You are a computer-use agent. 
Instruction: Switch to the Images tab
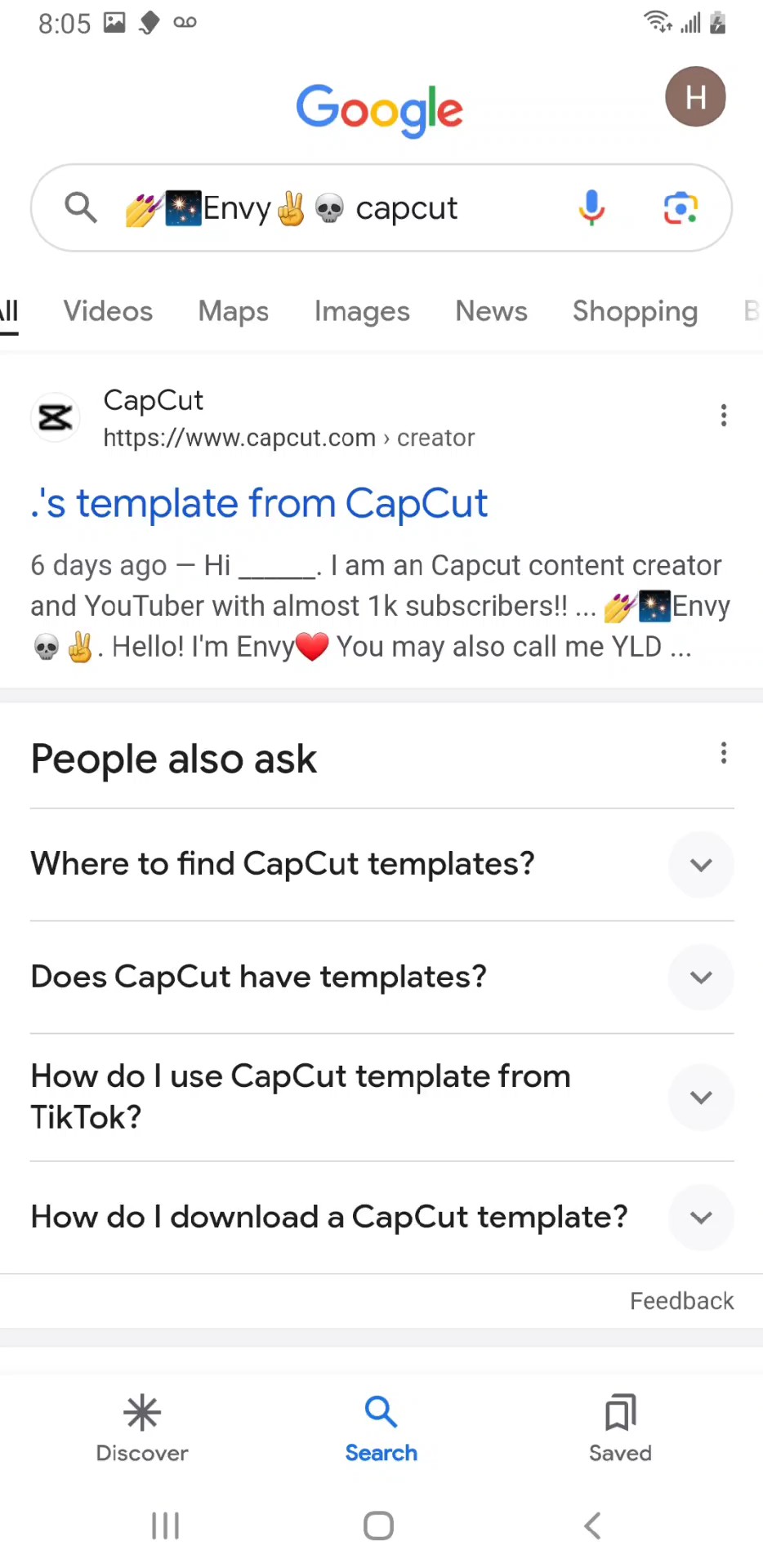click(362, 311)
